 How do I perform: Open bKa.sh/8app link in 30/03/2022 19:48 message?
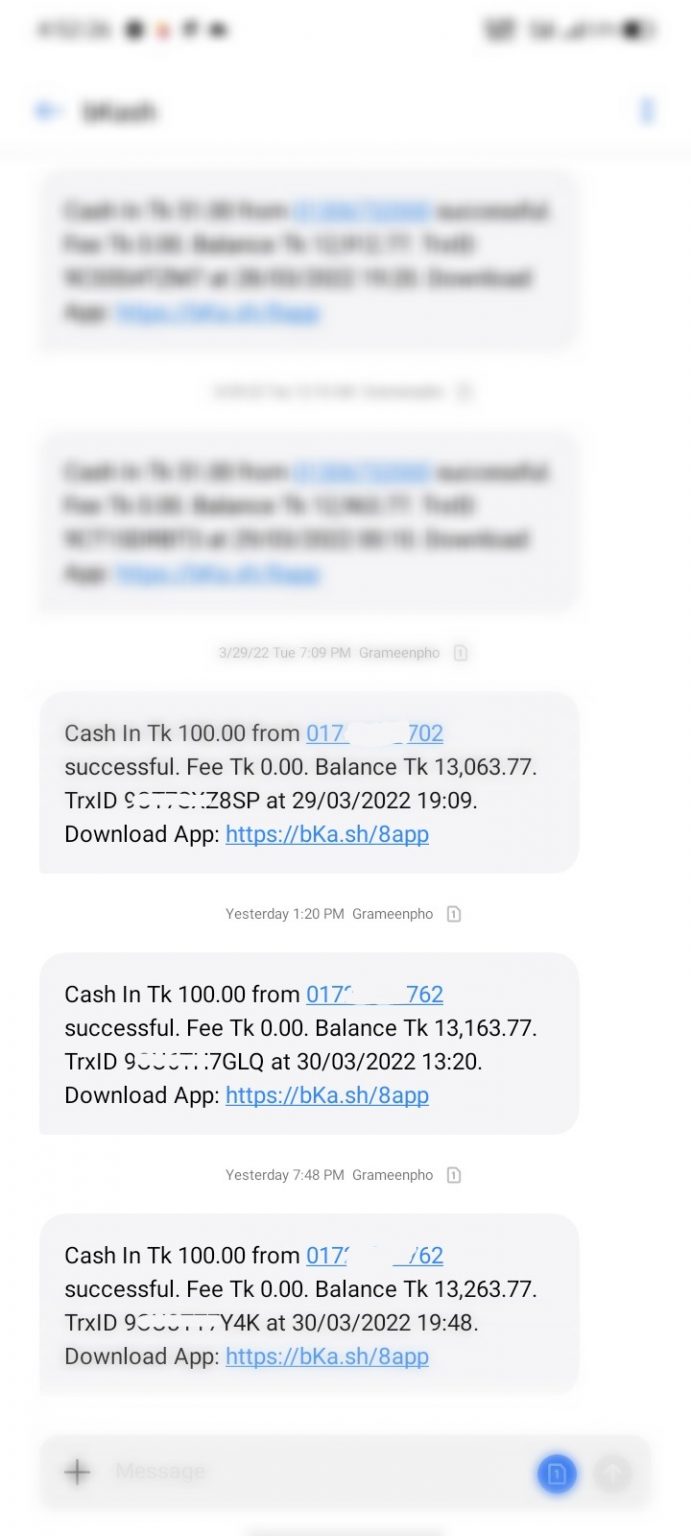tap(327, 1356)
